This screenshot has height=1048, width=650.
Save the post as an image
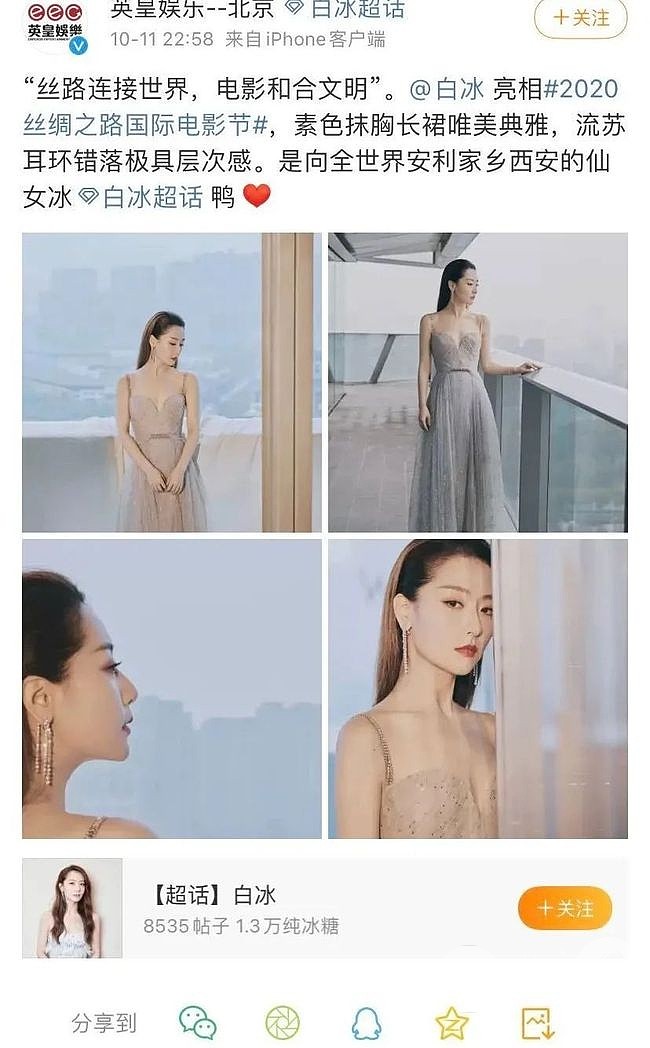coord(537,1022)
